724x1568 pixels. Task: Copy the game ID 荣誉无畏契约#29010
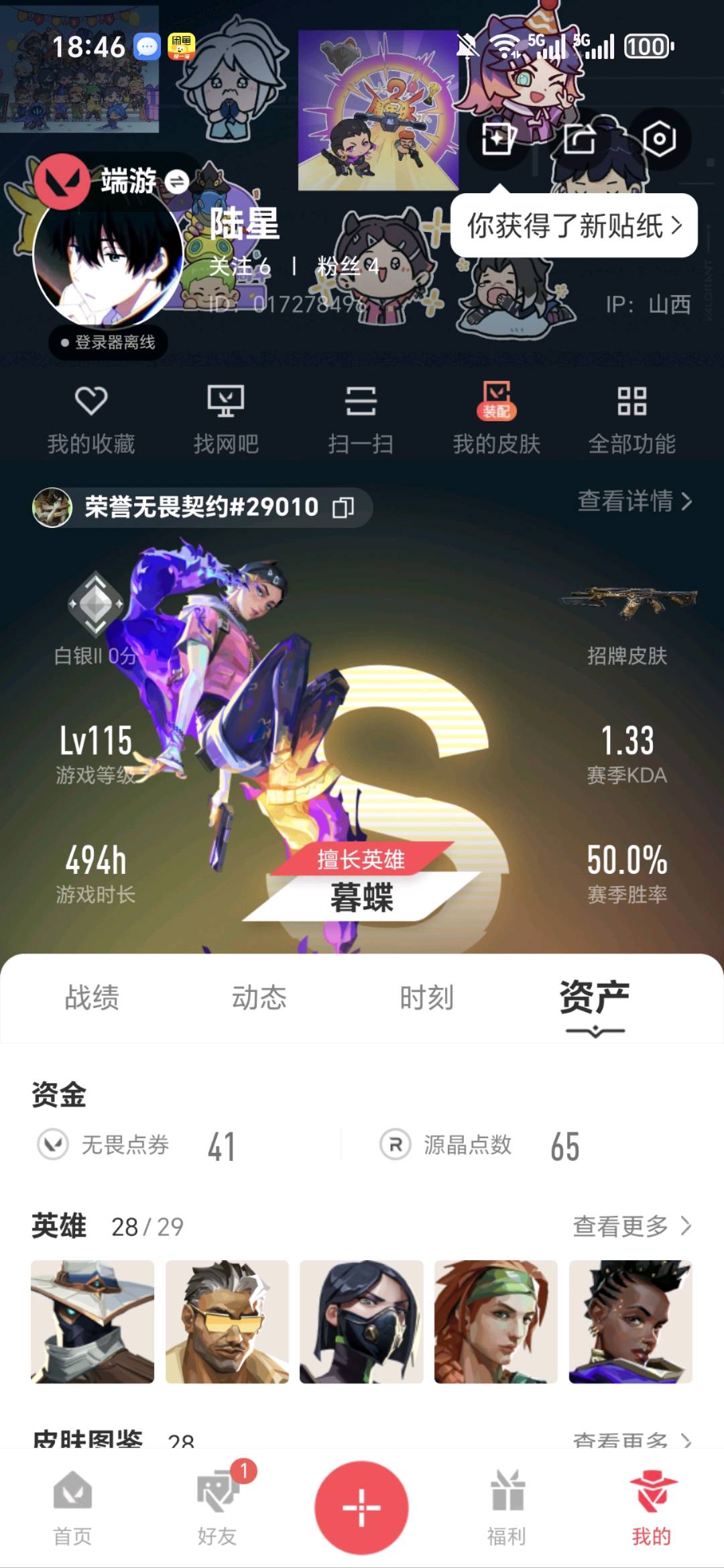[x=343, y=508]
